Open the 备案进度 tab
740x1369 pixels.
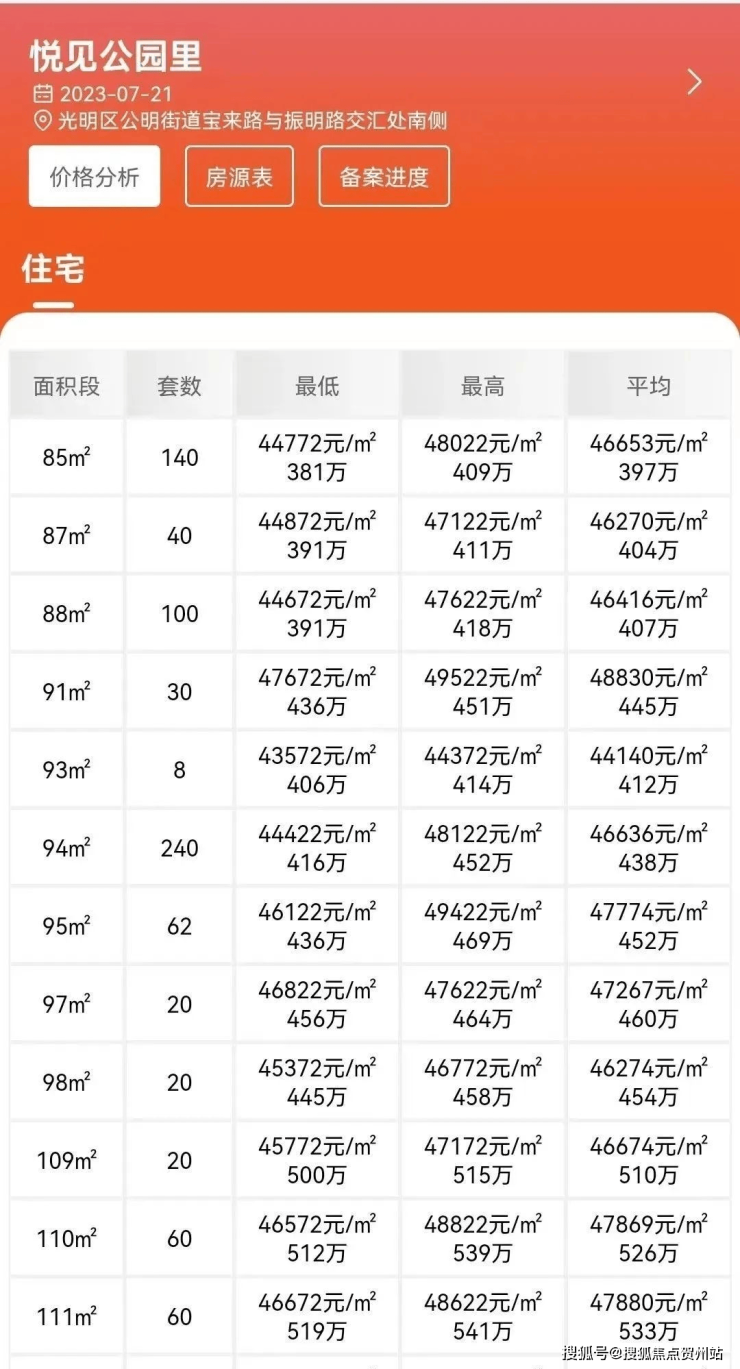[384, 177]
